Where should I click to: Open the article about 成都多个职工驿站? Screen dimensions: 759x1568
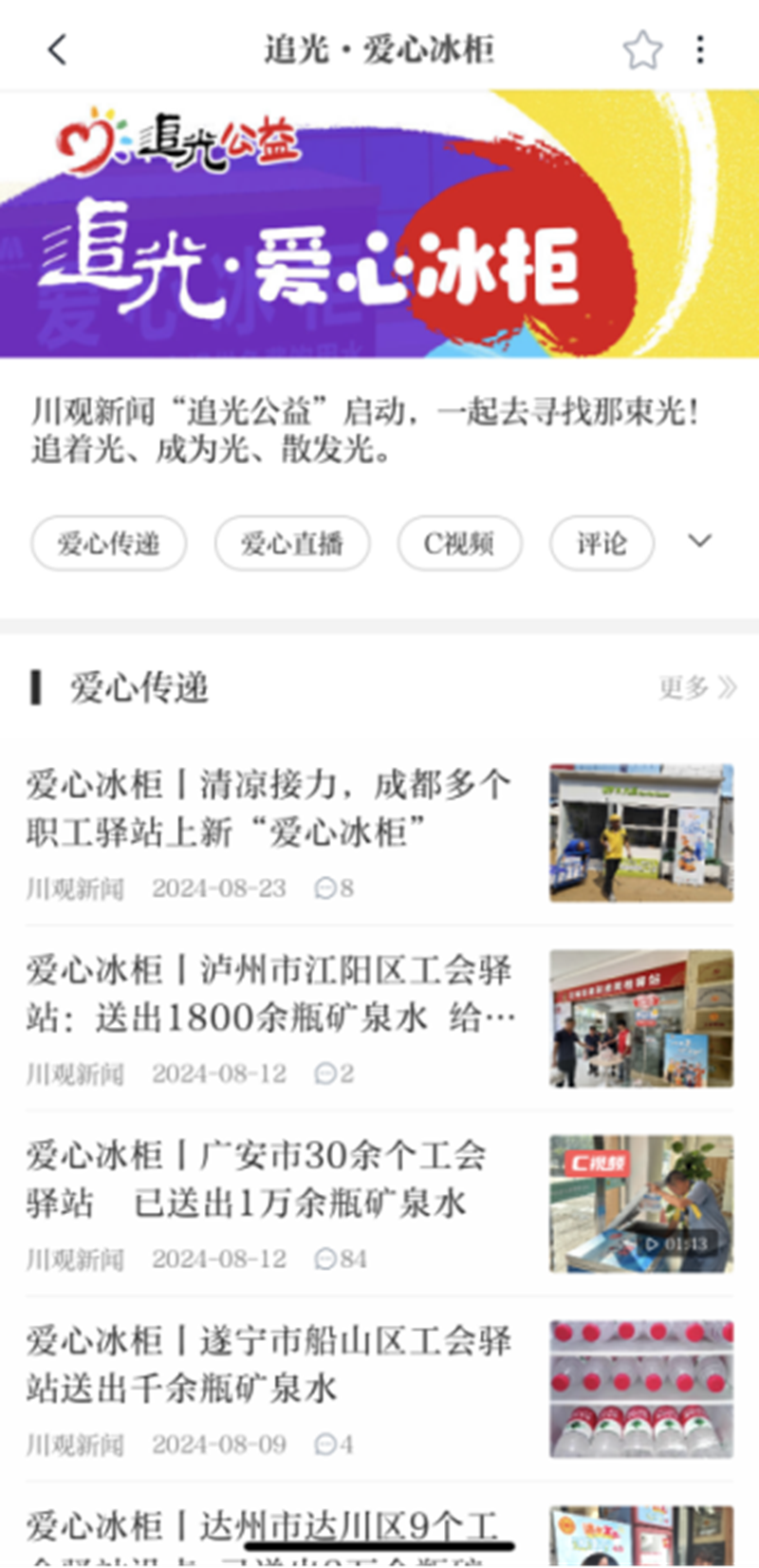[x=270, y=809]
